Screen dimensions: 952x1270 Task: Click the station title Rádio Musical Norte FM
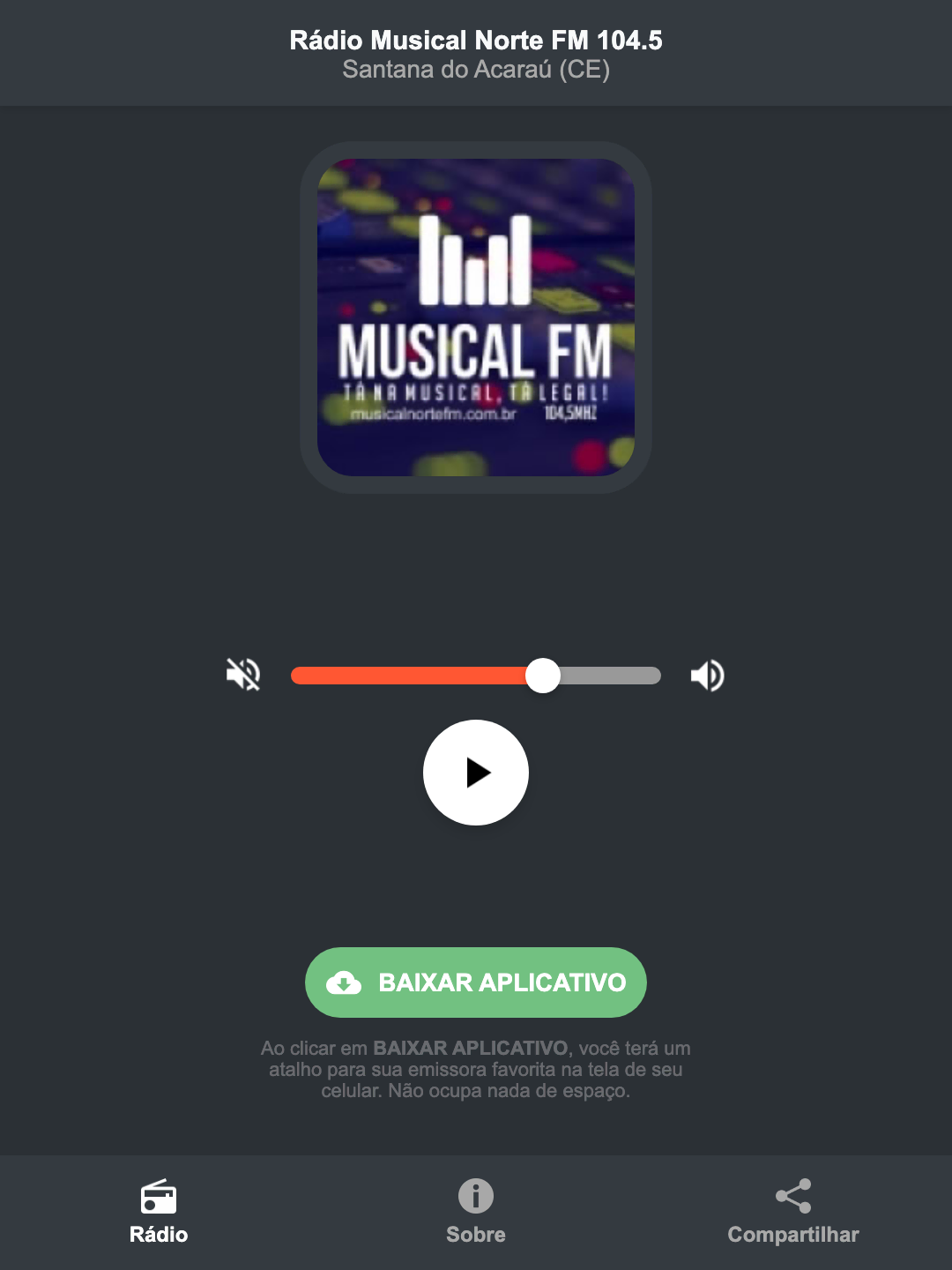(x=475, y=40)
